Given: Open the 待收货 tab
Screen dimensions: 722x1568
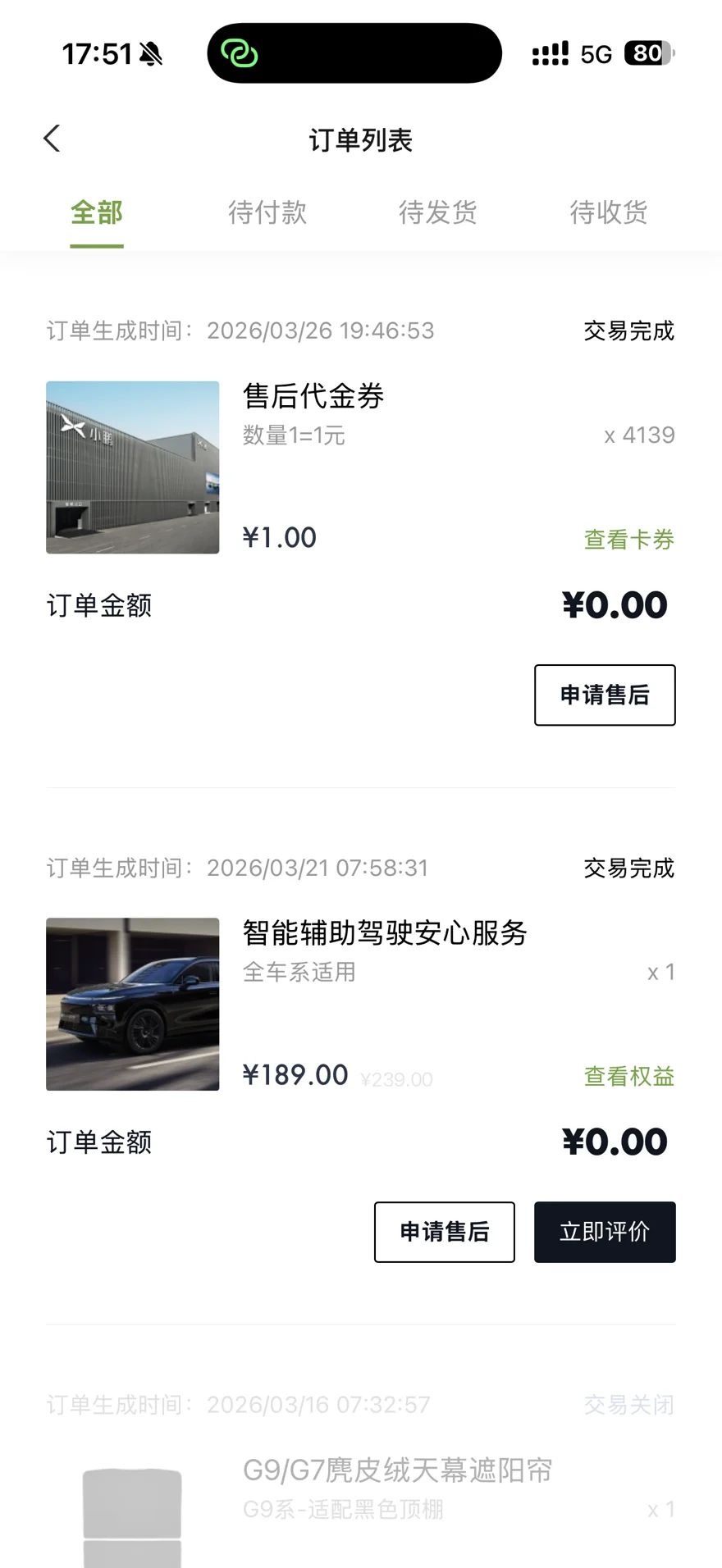Looking at the screenshot, I should tap(609, 213).
